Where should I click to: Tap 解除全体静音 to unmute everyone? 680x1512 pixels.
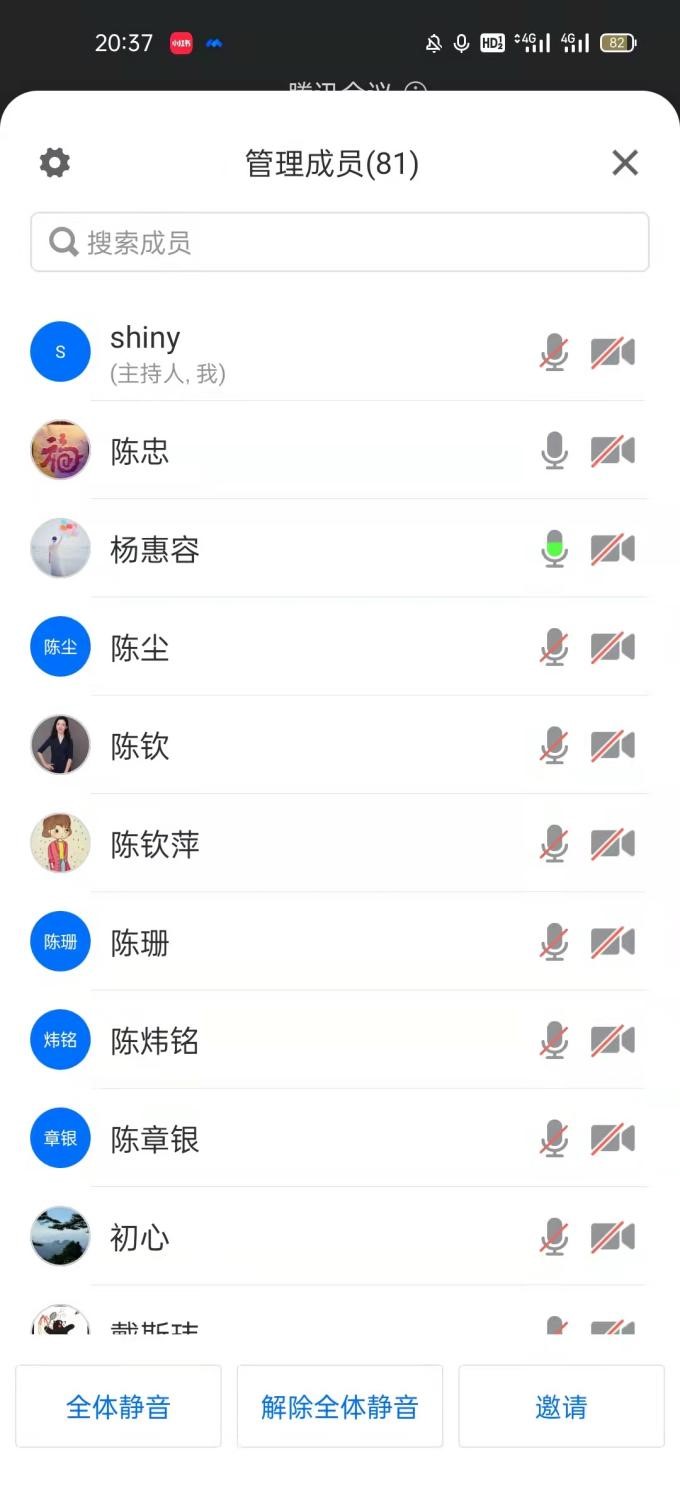(x=340, y=1407)
